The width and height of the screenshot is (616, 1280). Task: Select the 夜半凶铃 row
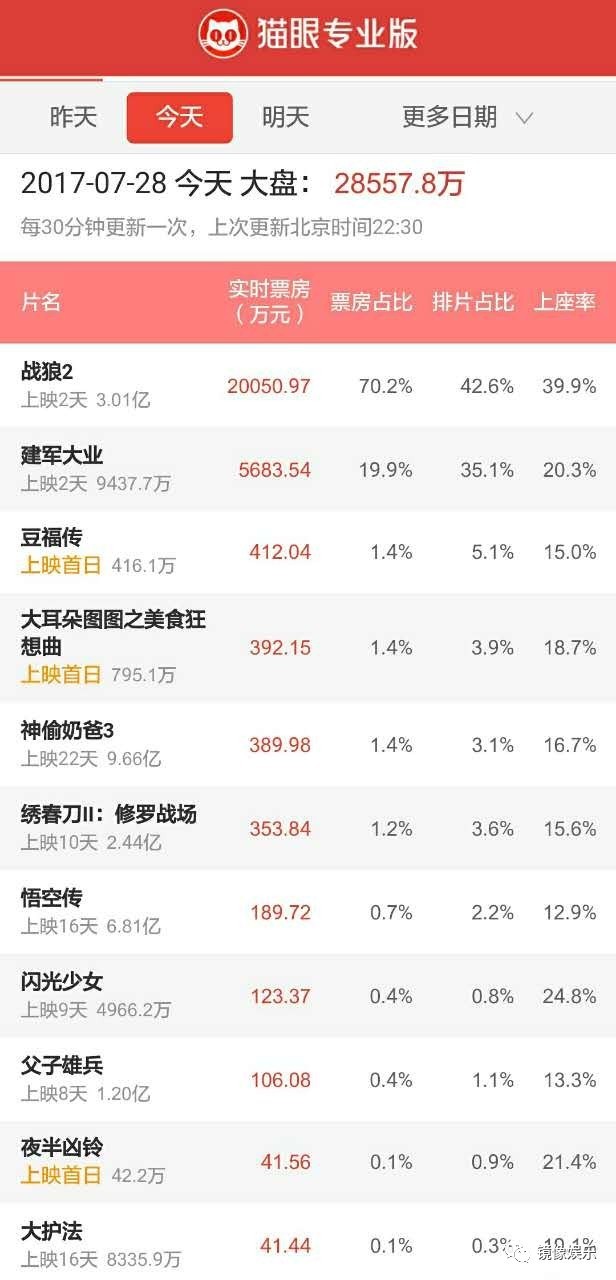(62, 1148)
